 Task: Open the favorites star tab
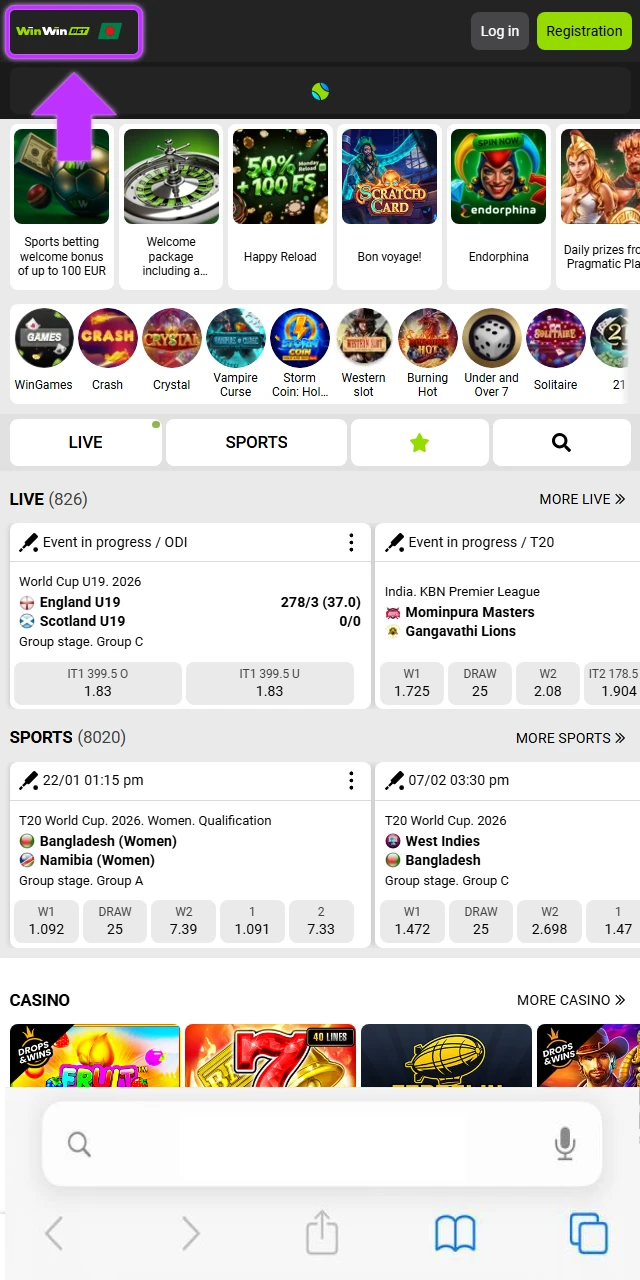pyautogui.click(x=420, y=442)
